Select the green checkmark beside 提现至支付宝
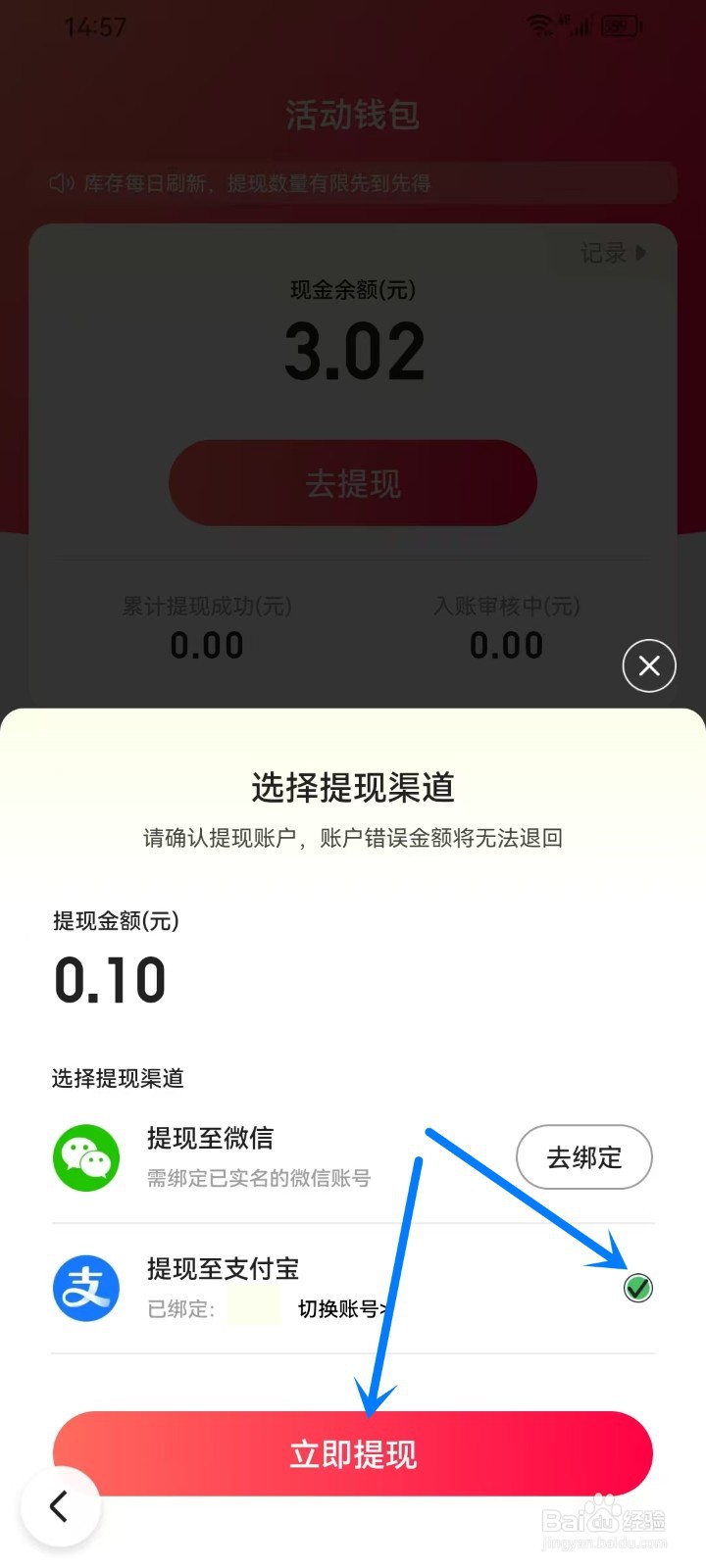 [x=637, y=1290]
